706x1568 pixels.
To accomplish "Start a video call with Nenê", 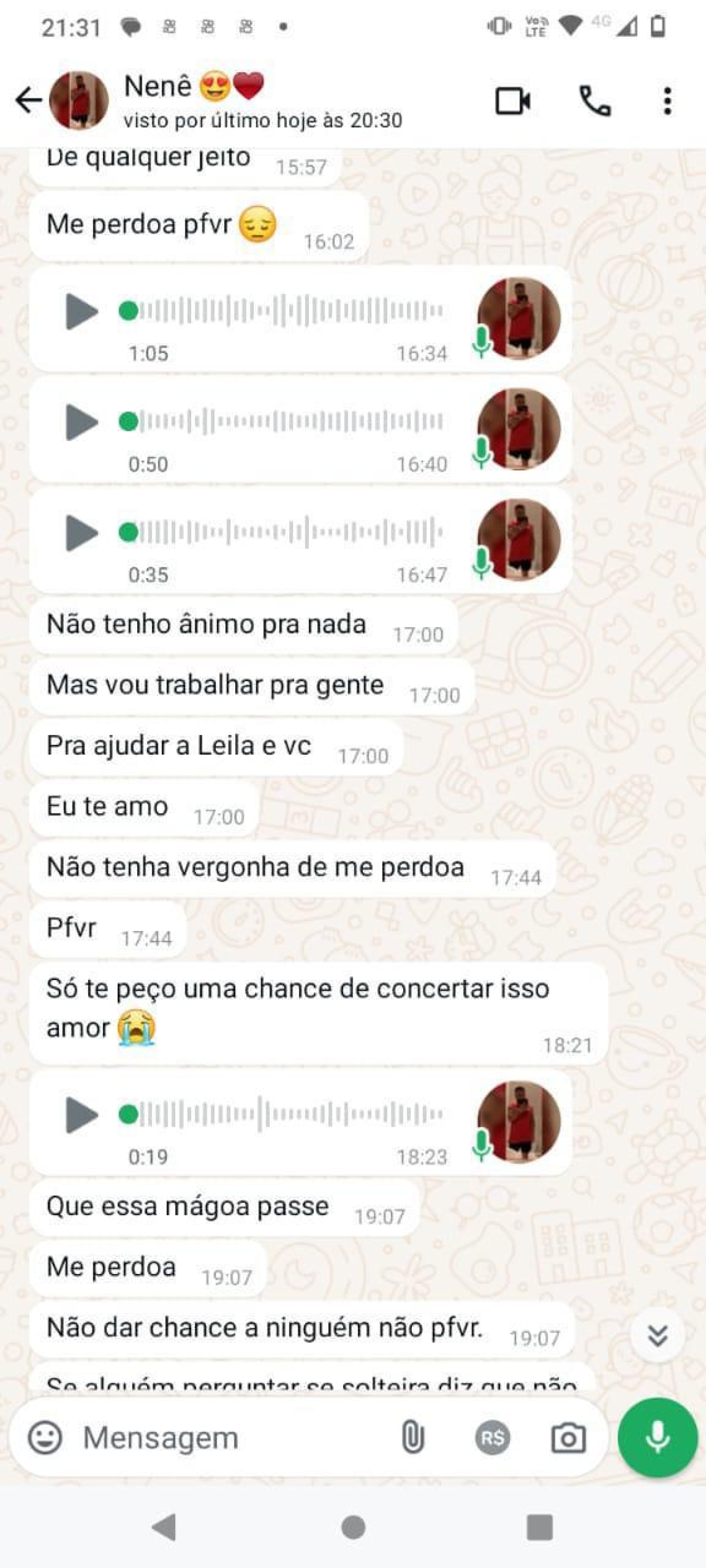I will 512,101.
